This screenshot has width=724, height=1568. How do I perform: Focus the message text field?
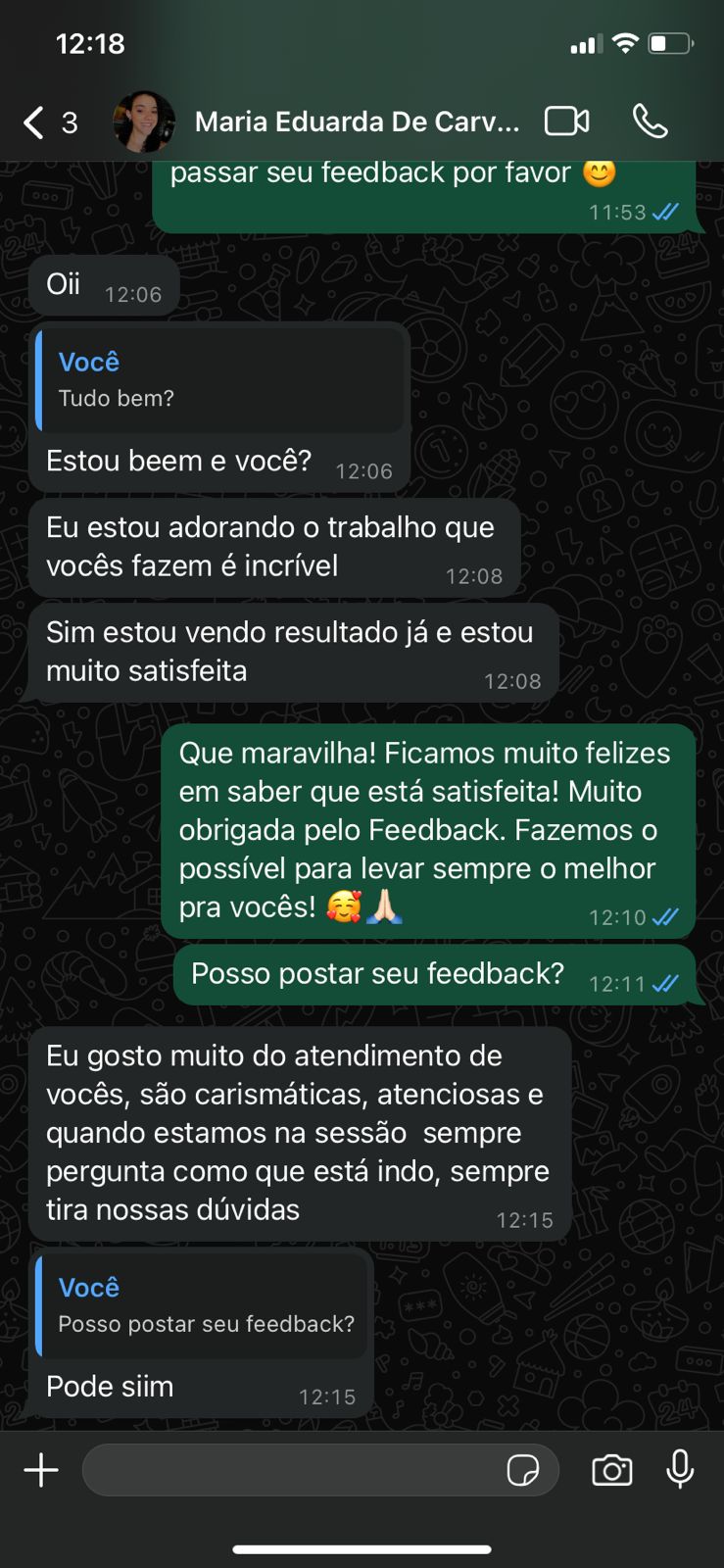[294, 1470]
